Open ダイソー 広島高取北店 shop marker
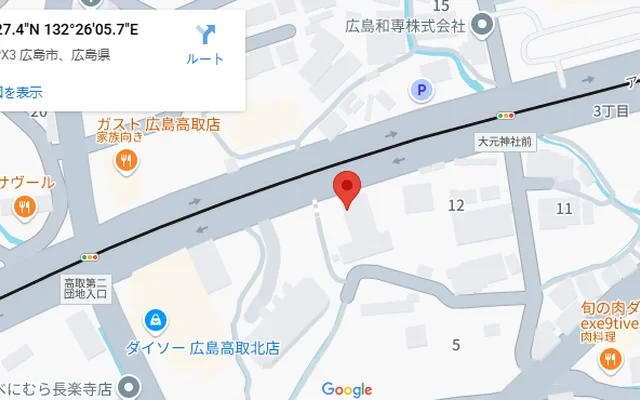This screenshot has height=400, width=640. click(156, 320)
